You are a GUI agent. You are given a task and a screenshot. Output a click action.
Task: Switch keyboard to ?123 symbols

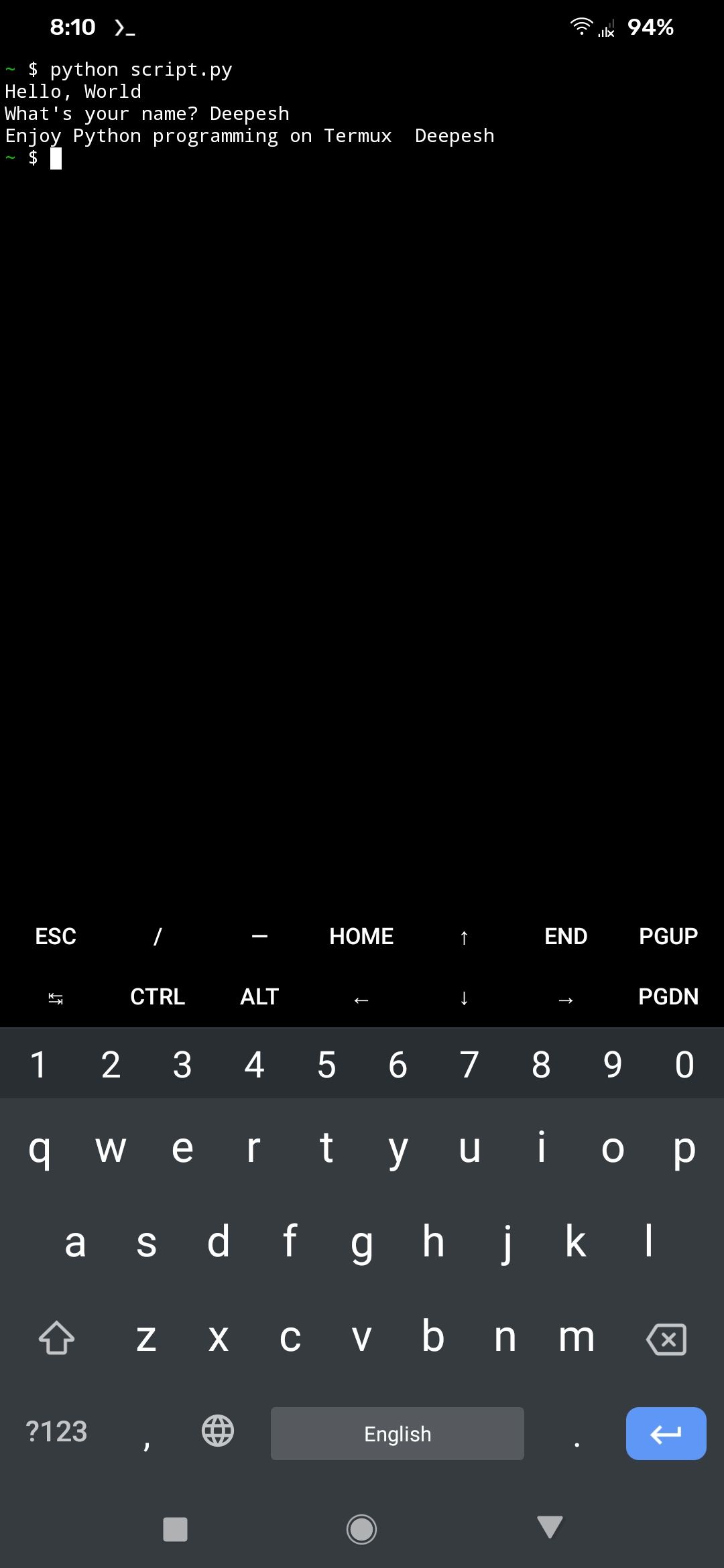[56, 1431]
